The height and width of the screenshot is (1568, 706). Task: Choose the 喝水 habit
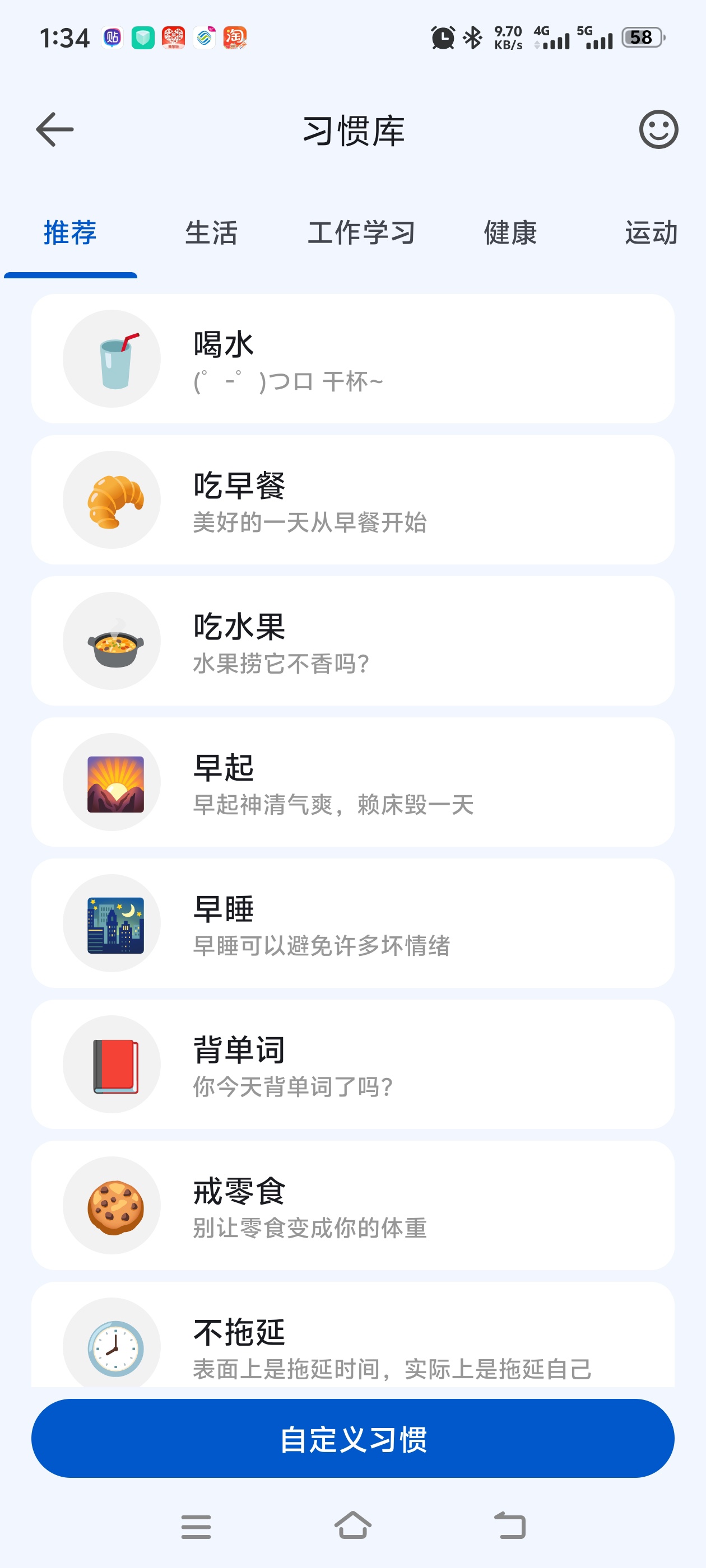(x=352, y=359)
